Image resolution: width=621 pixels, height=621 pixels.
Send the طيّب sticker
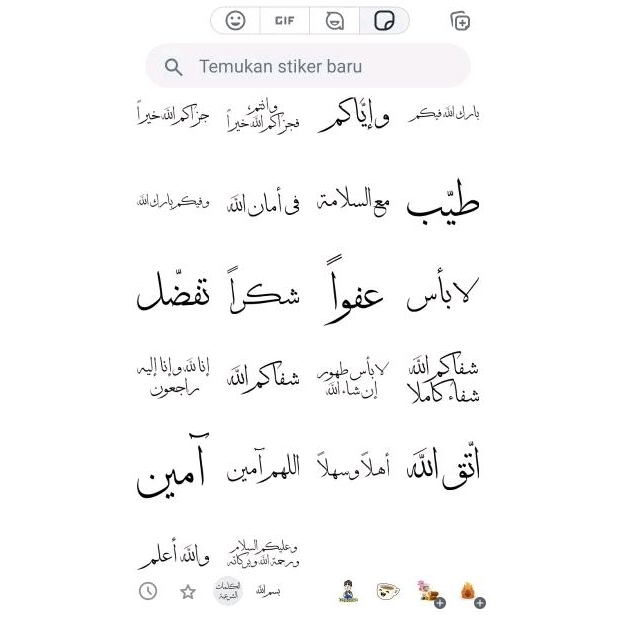[x=443, y=203]
